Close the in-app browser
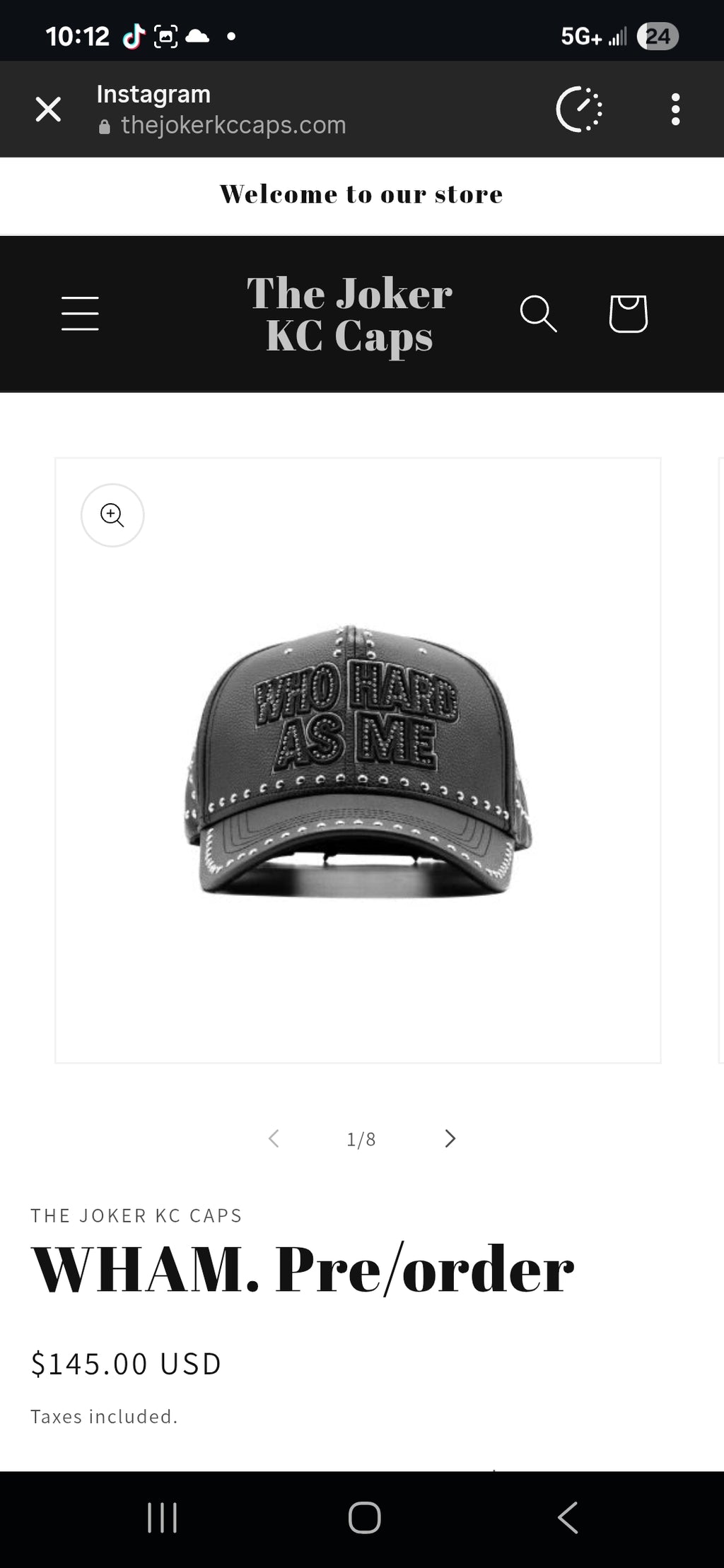This screenshot has width=724, height=1568. (x=48, y=110)
